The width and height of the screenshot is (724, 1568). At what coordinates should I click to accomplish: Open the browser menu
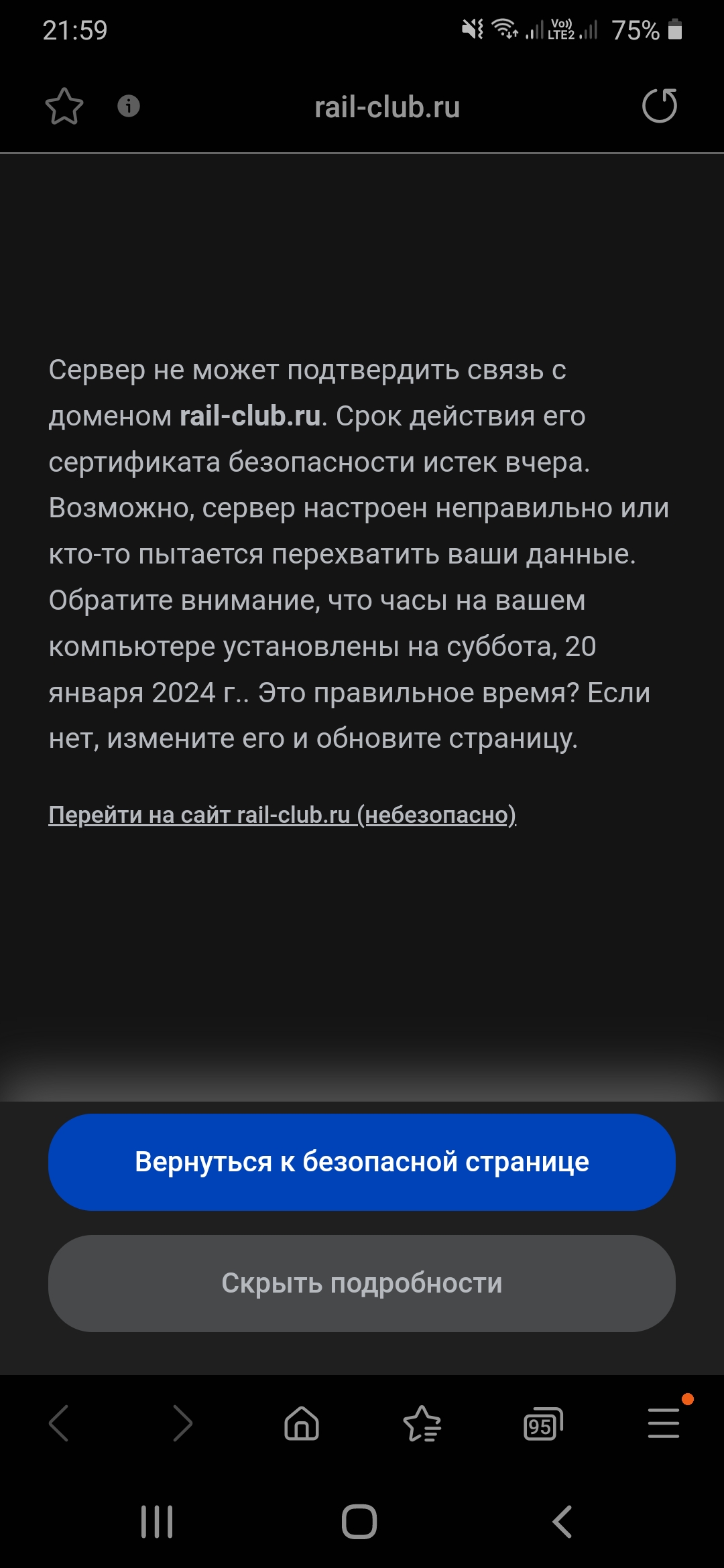click(x=664, y=1423)
